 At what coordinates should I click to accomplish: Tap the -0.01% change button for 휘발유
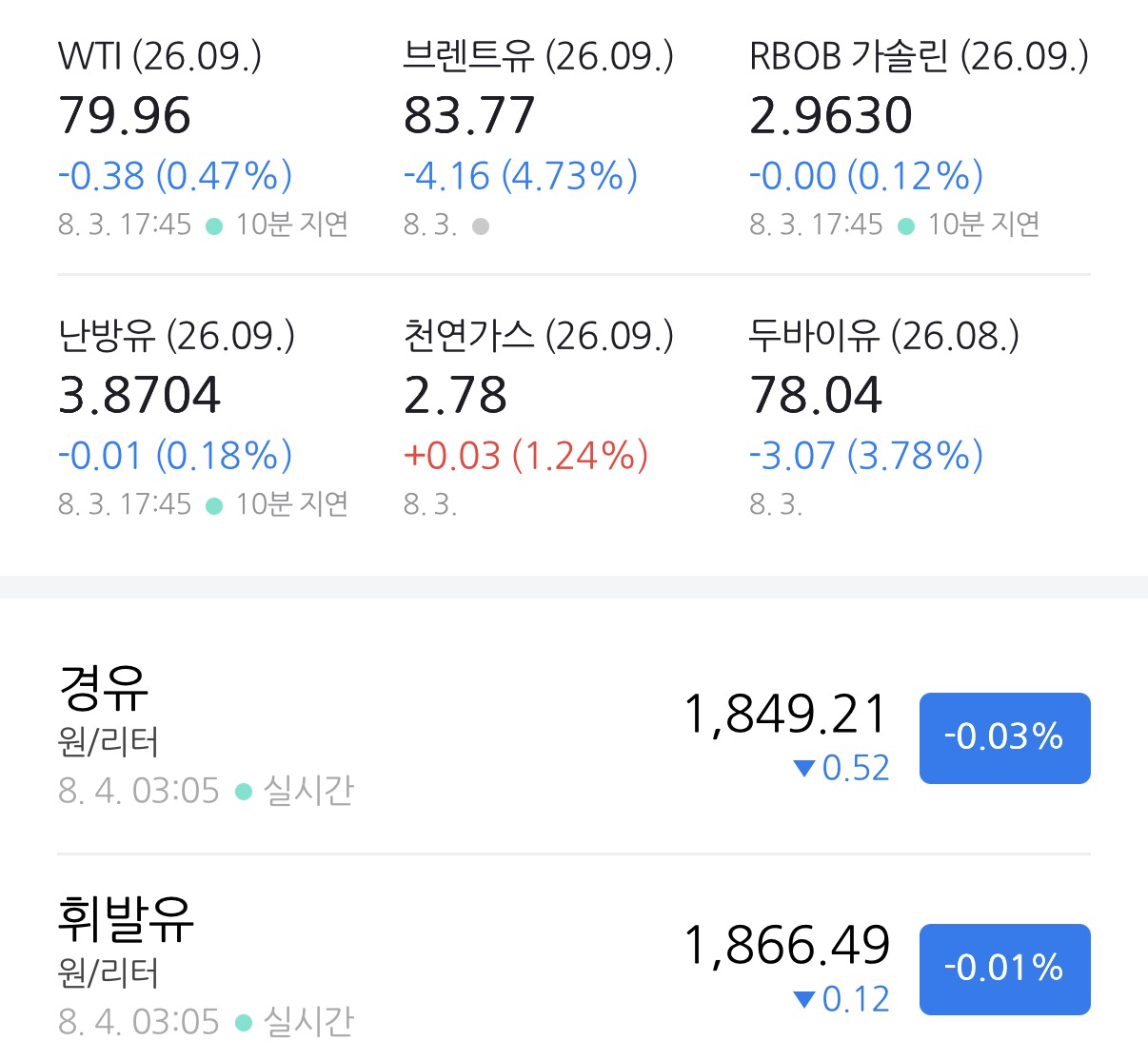point(1004,970)
